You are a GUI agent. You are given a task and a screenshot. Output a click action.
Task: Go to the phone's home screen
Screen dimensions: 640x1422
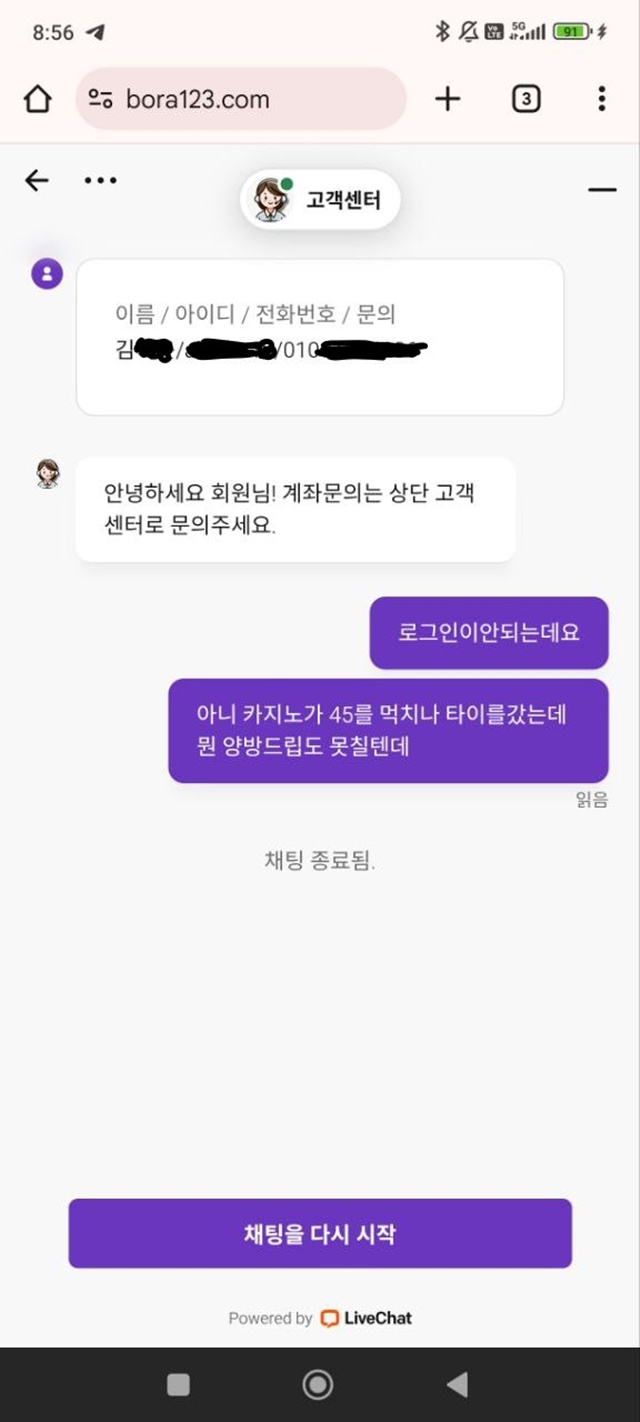tap(318, 1384)
